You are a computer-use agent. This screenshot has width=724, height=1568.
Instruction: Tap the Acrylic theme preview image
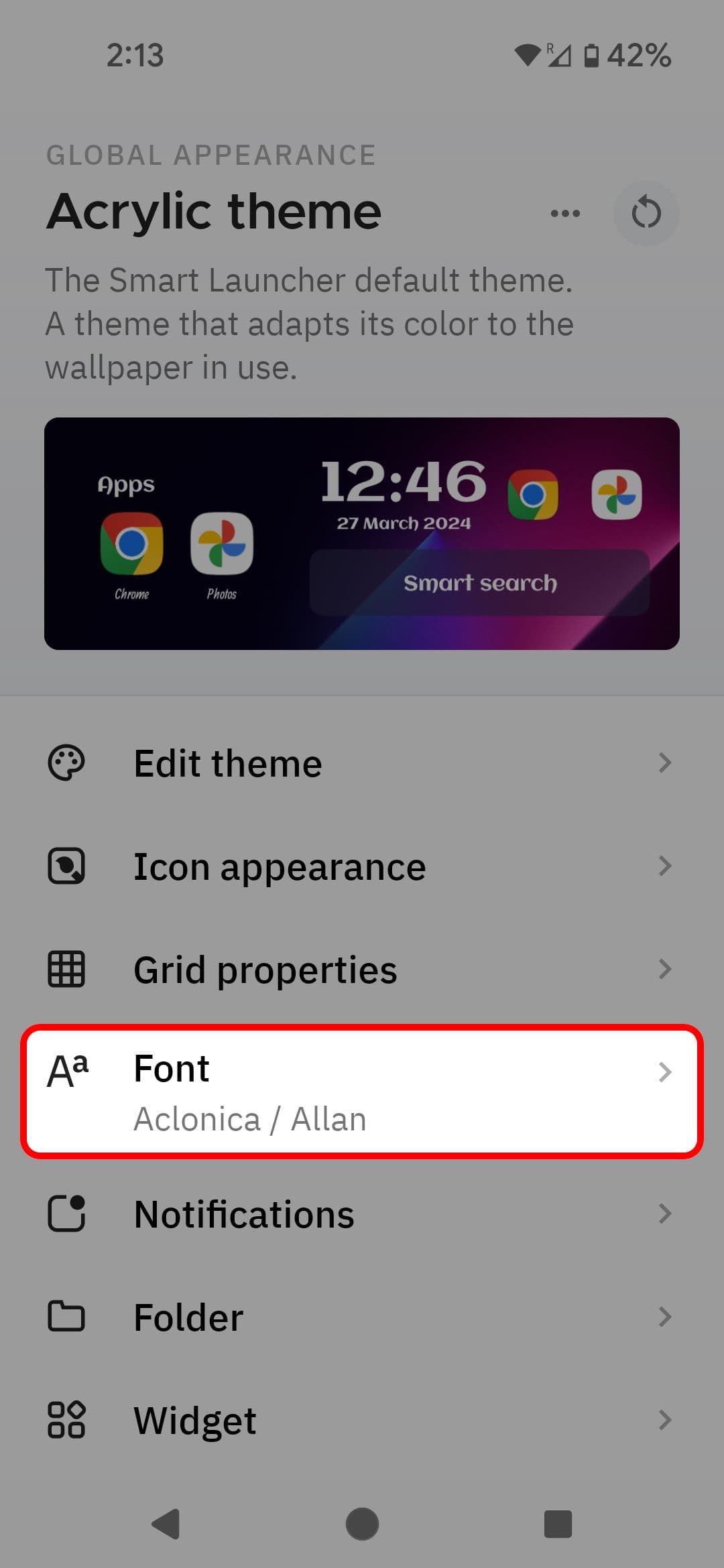[x=362, y=533]
